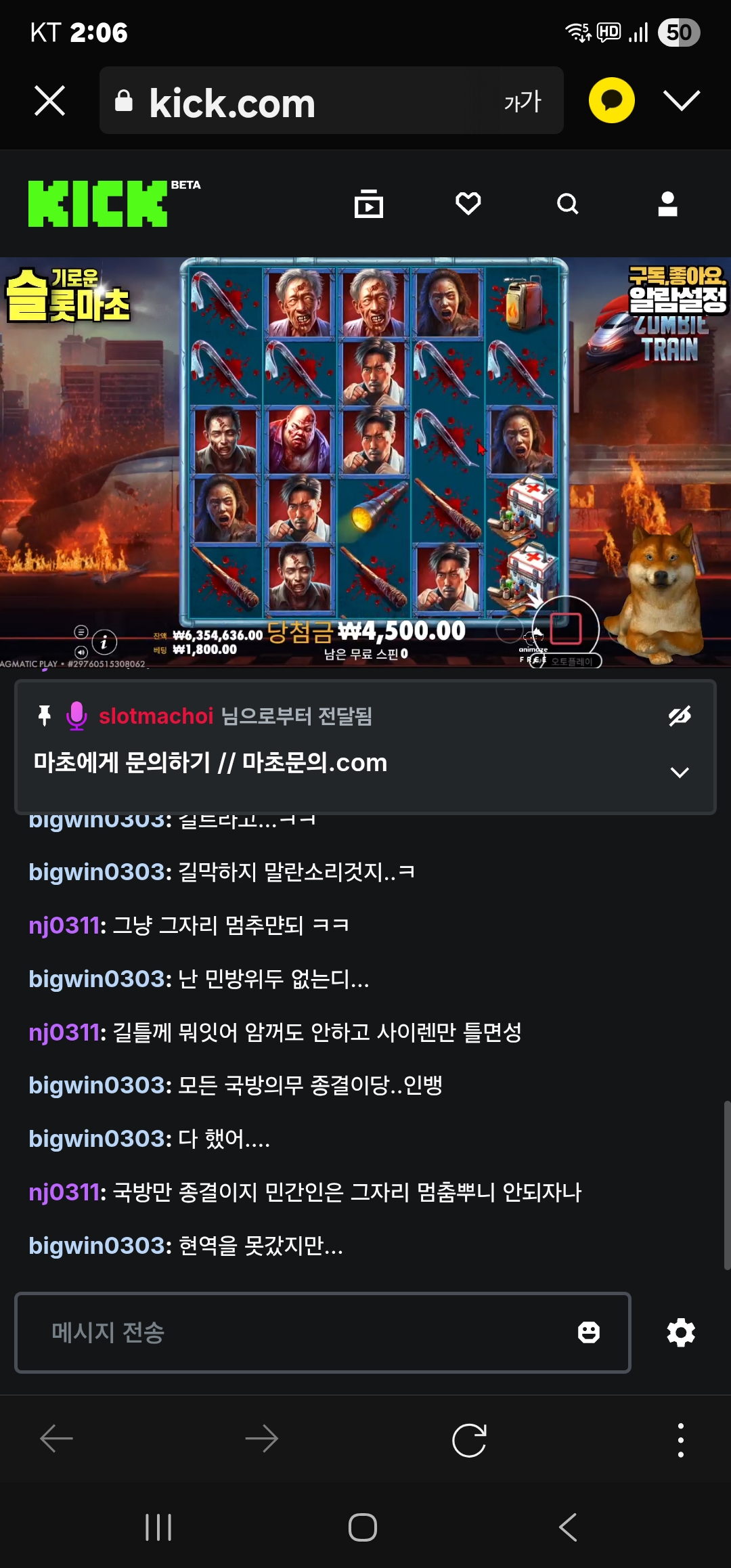Tap the system home button
Viewport: 731px width, 1568px height.
point(363,1527)
